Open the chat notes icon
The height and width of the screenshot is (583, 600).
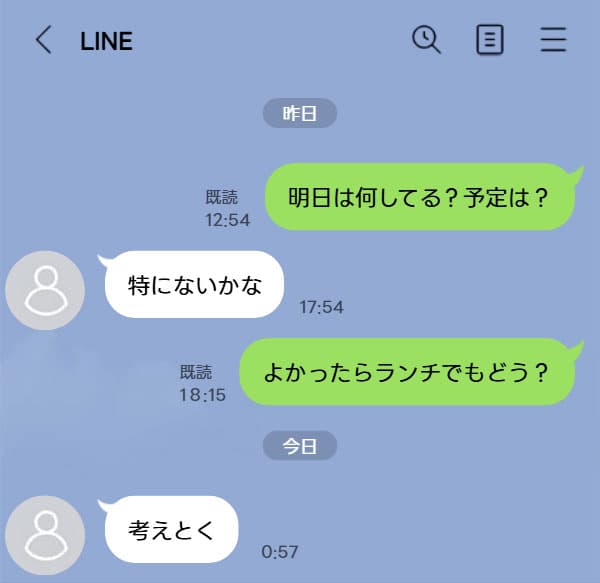tap(489, 40)
